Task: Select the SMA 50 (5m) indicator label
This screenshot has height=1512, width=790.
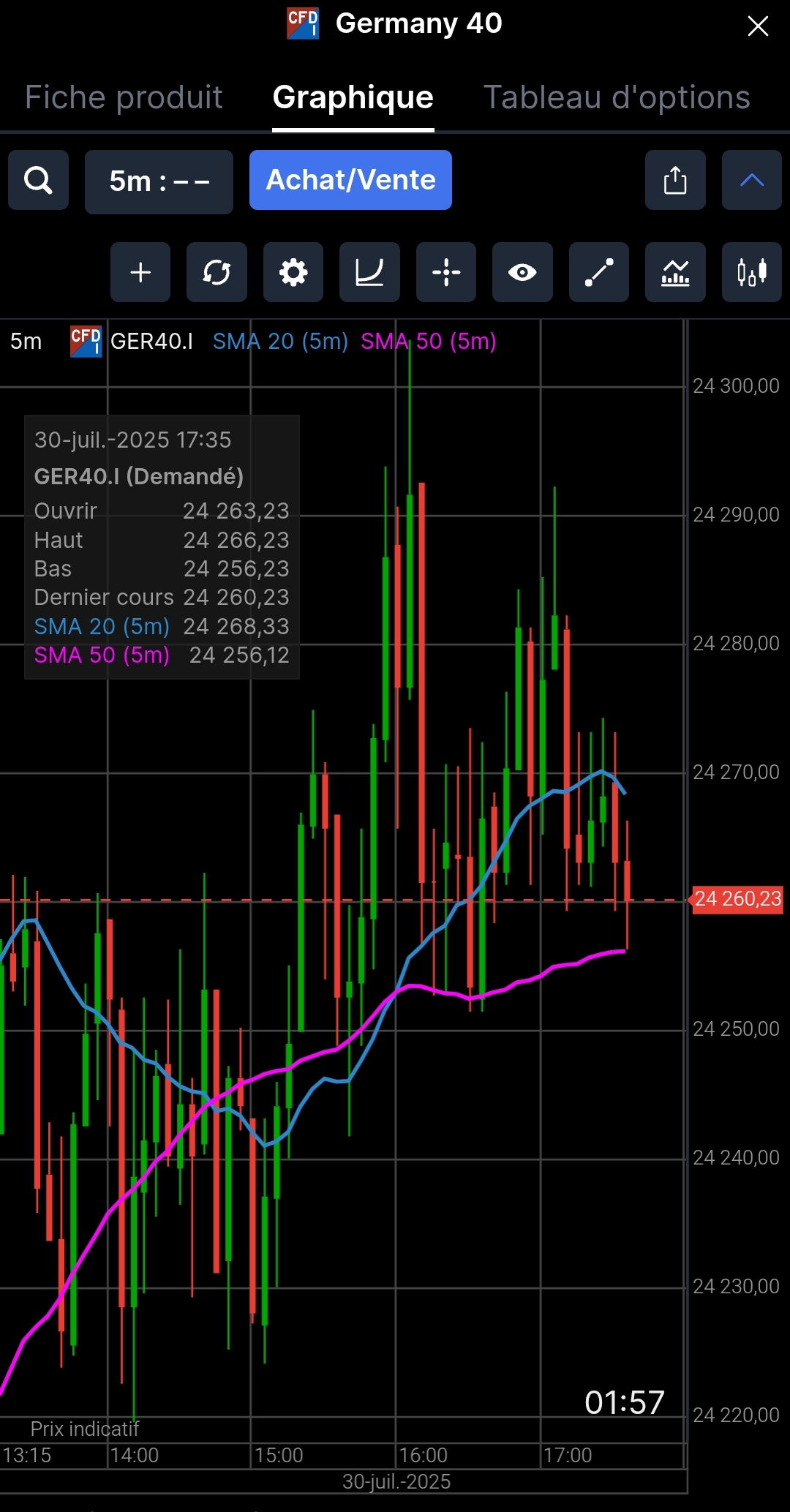Action: pos(429,342)
